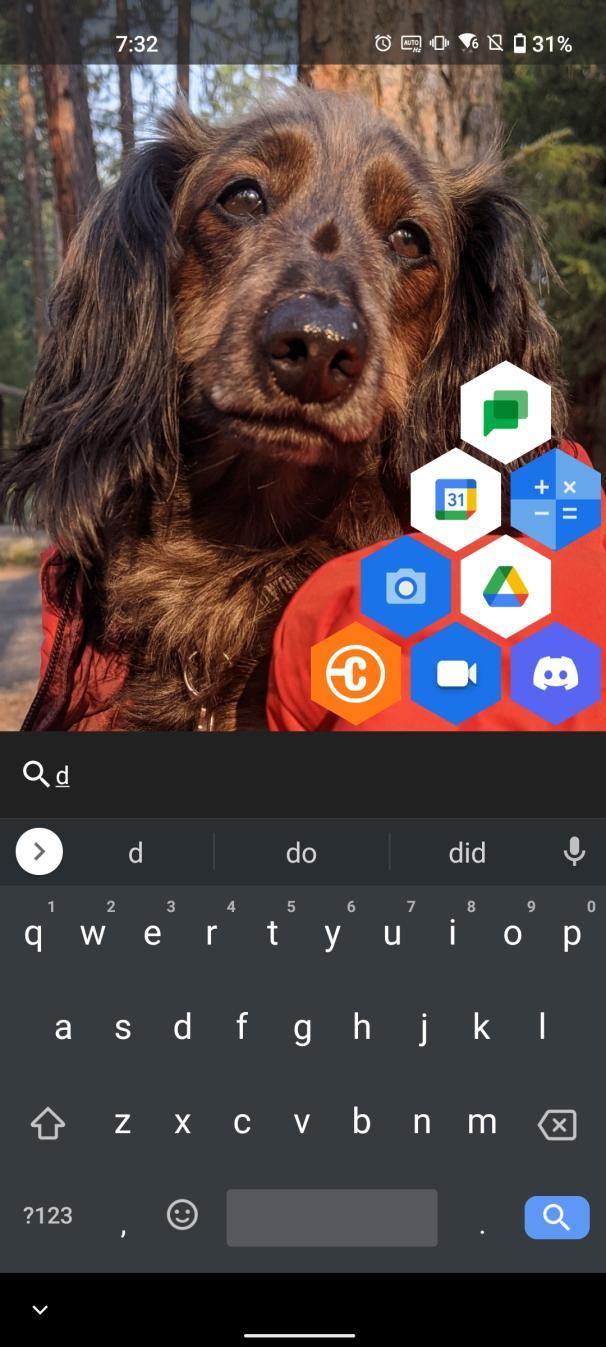Open the Google Chat app icon
606x1347 pixels.
point(505,412)
